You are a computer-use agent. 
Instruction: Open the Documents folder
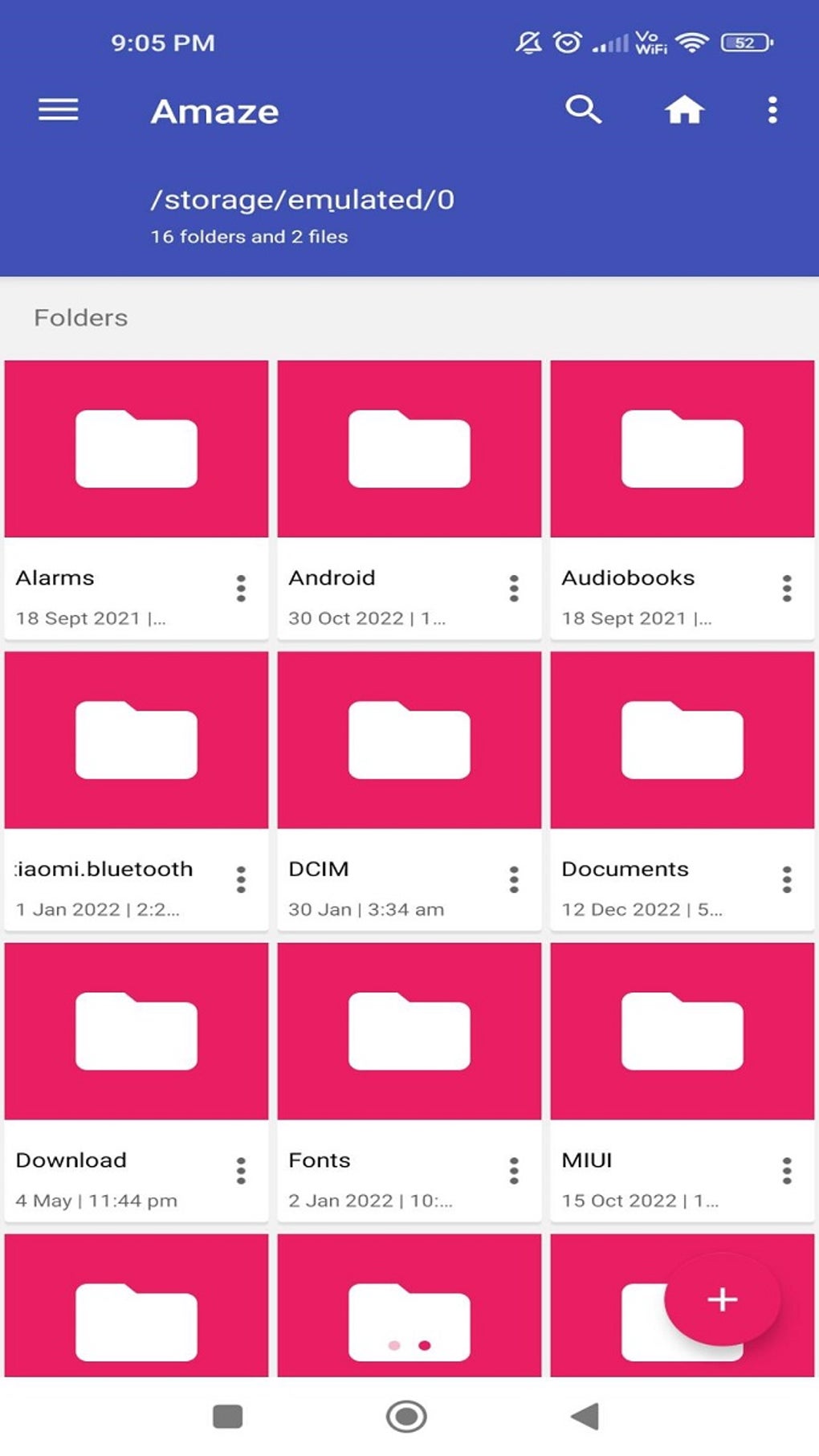click(682, 791)
